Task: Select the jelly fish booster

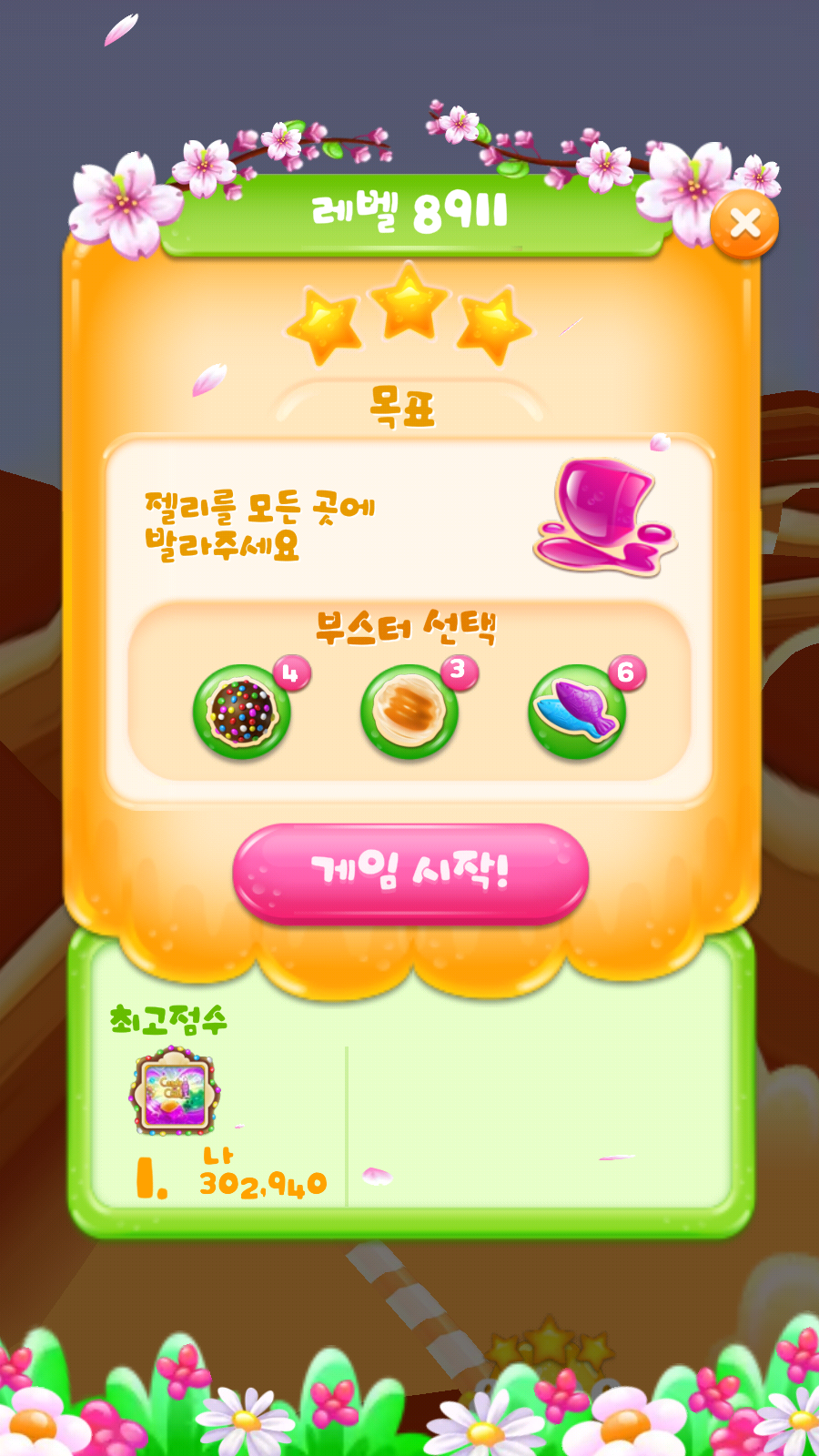Action: (x=577, y=712)
